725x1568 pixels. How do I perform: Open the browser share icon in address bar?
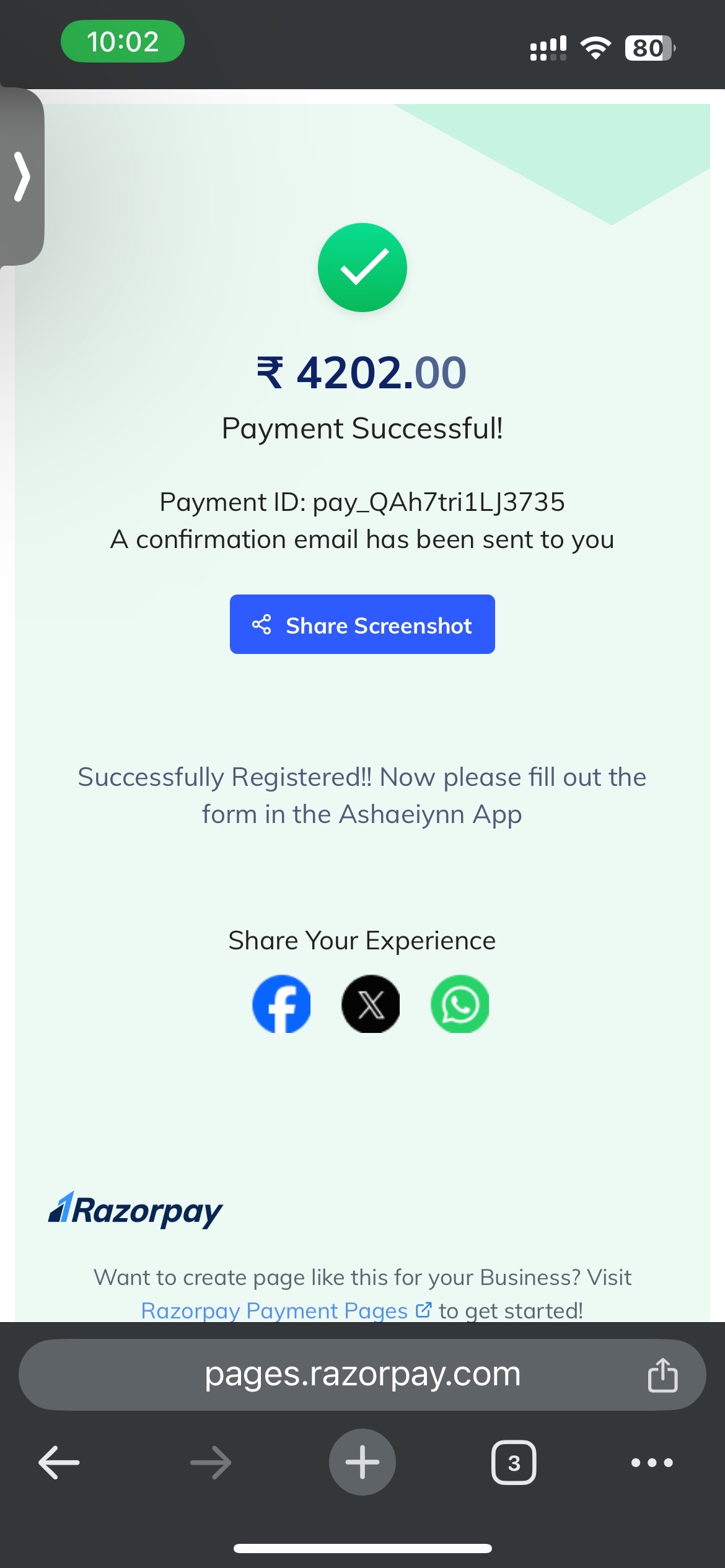pos(662,1375)
